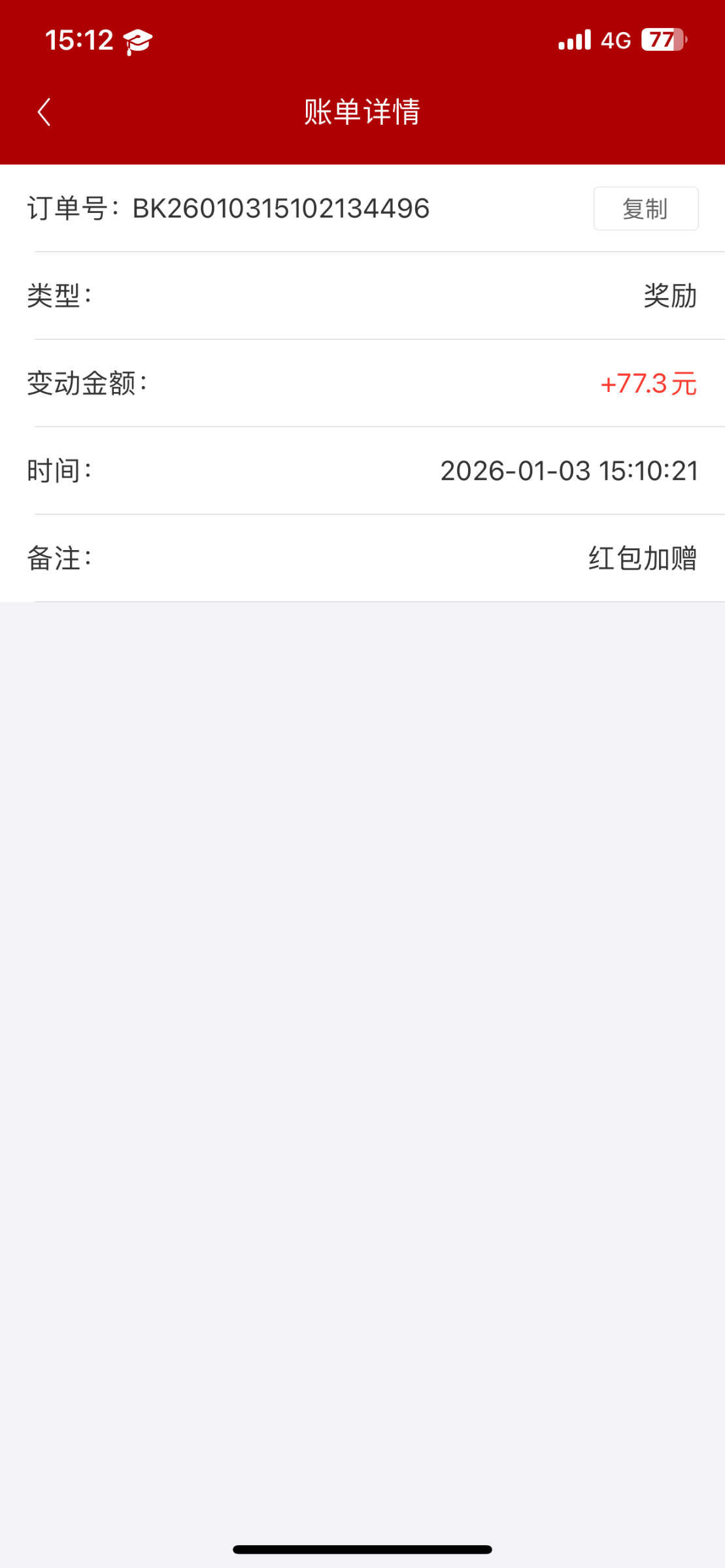Go back from the bill details page
The width and height of the screenshot is (725, 1568).
pos(44,112)
